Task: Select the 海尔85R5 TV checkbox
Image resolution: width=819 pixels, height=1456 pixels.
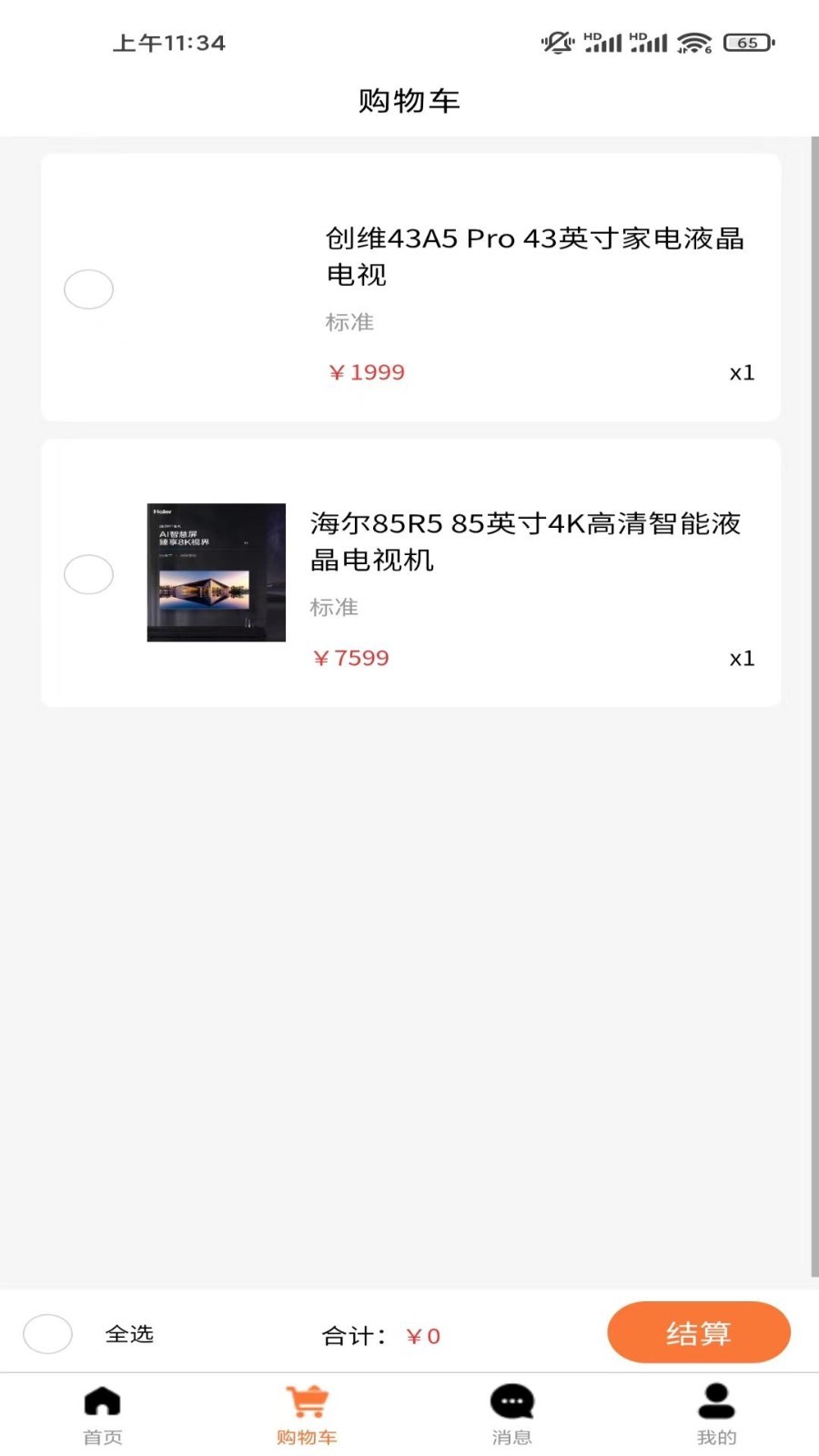Action: 88,574
